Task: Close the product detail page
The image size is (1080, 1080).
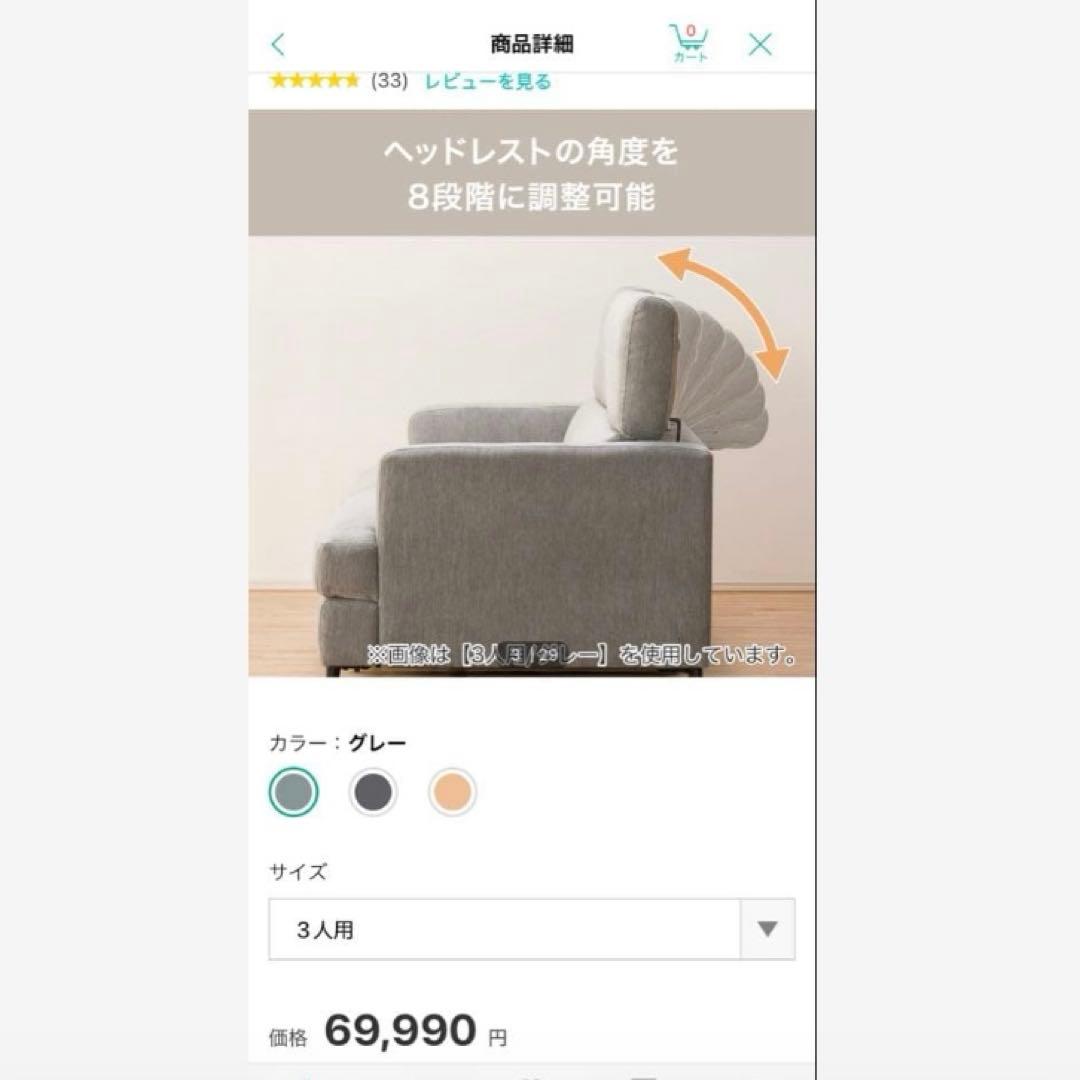Action: click(760, 44)
